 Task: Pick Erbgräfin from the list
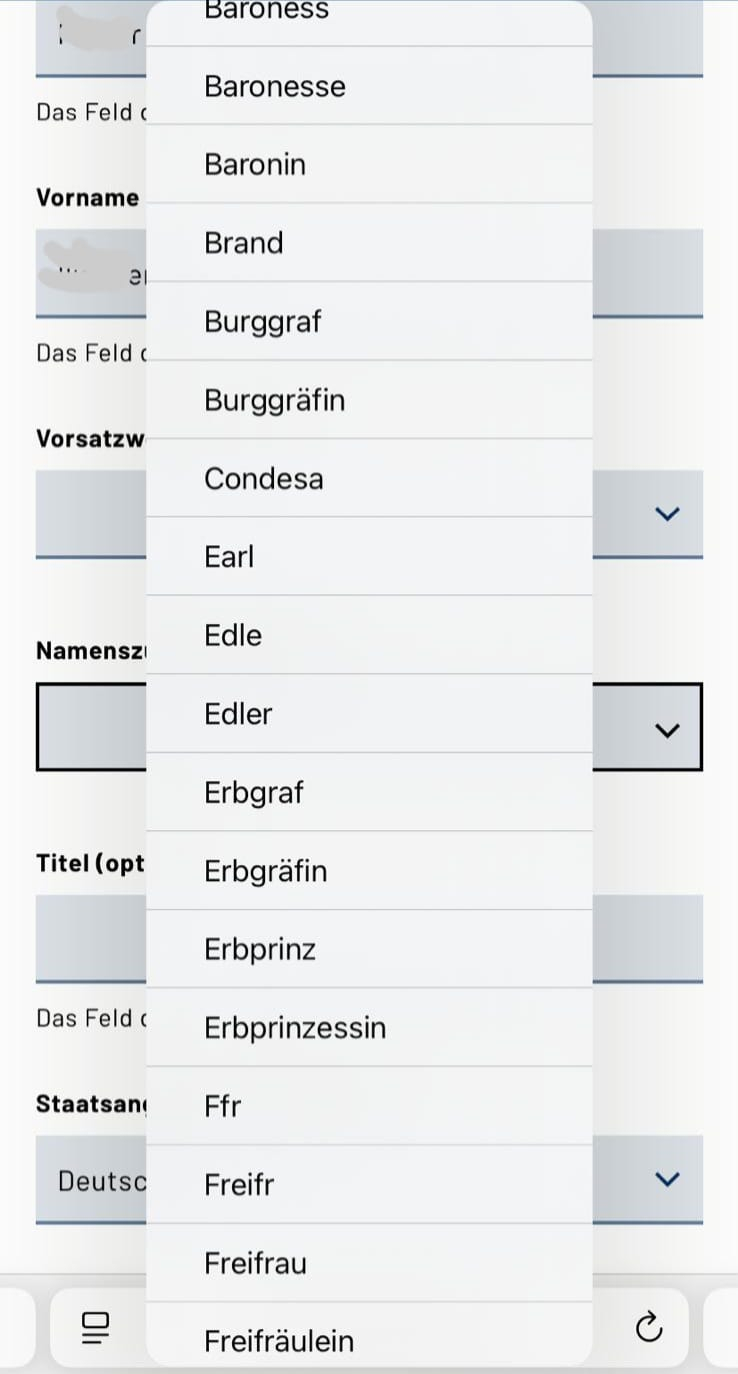click(x=369, y=870)
